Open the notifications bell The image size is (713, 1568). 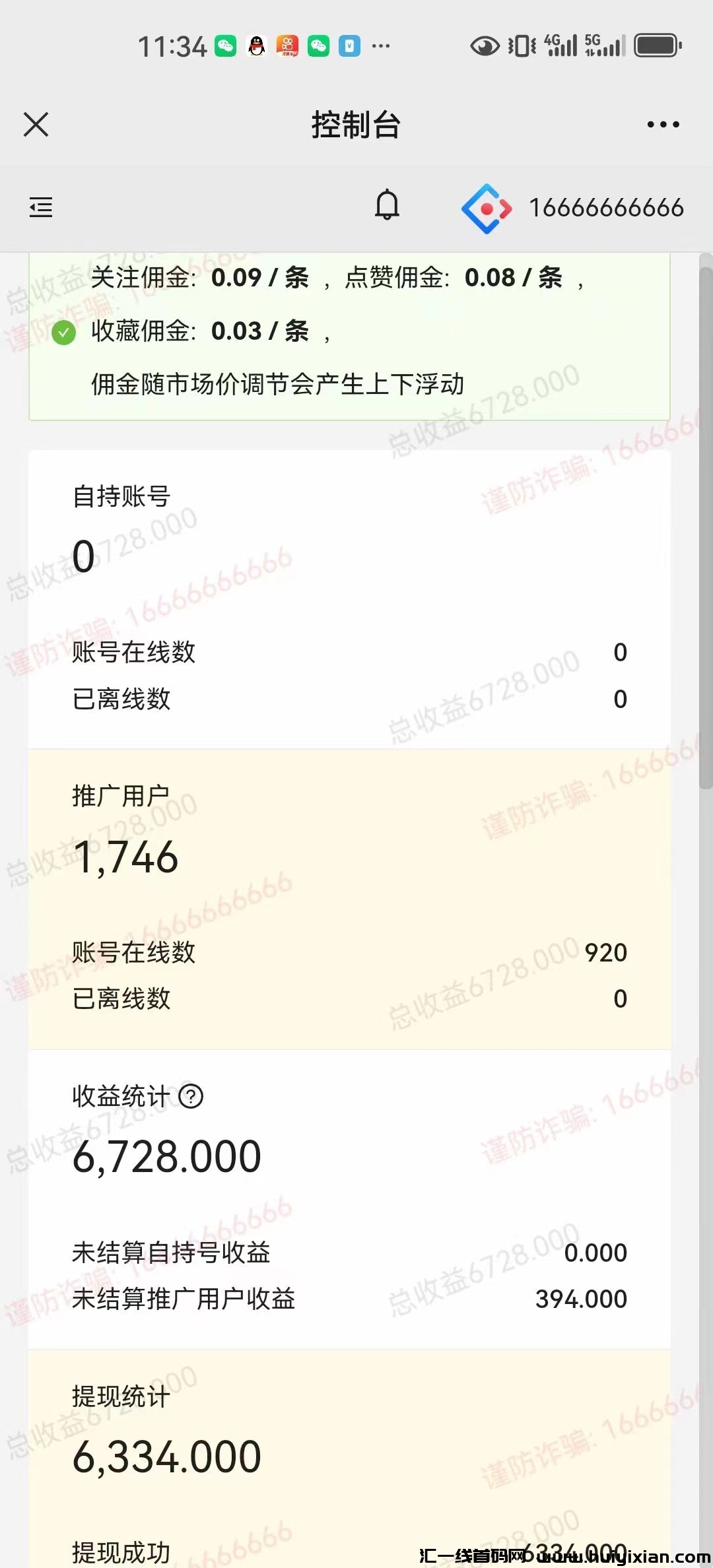point(387,205)
